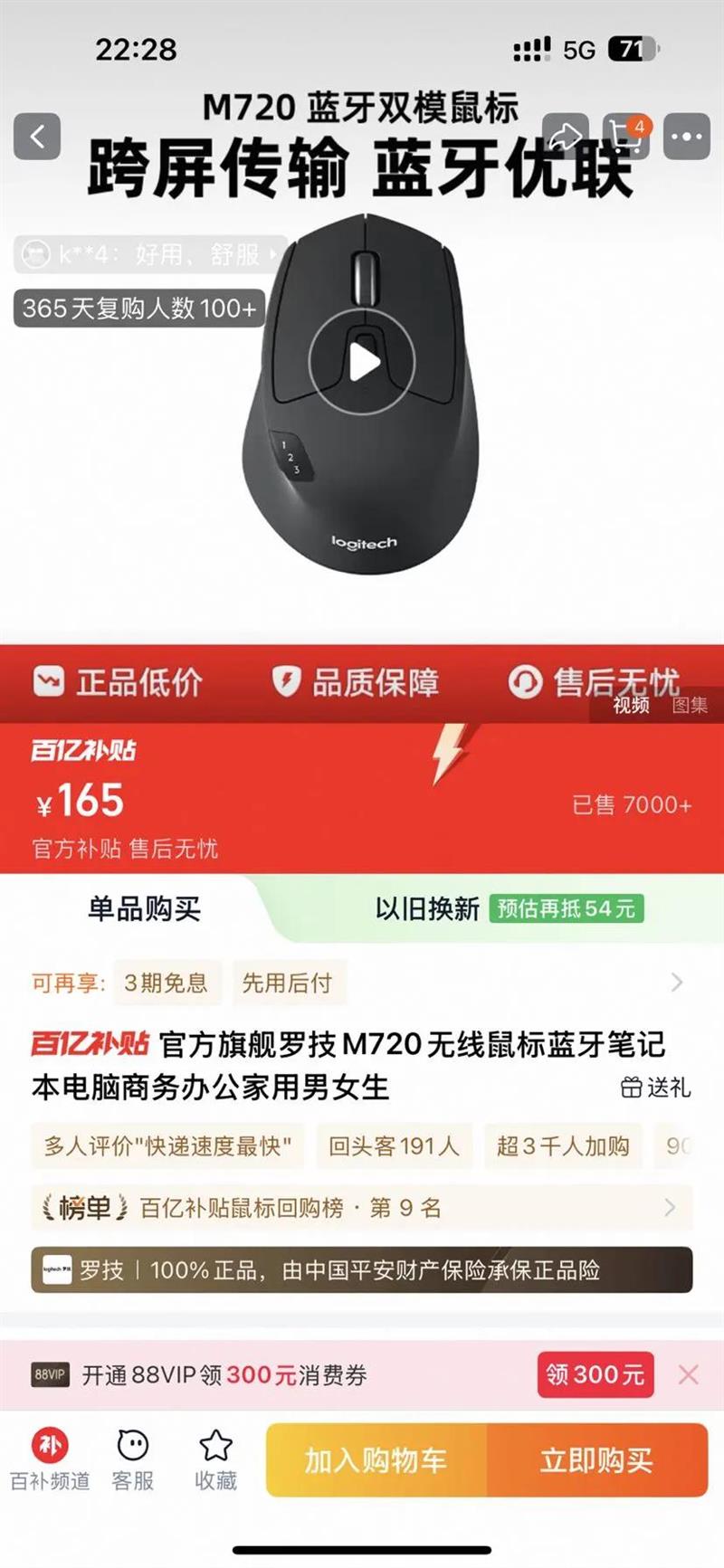Go back with the back arrow
724x1568 pixels.
coord(38,134)
